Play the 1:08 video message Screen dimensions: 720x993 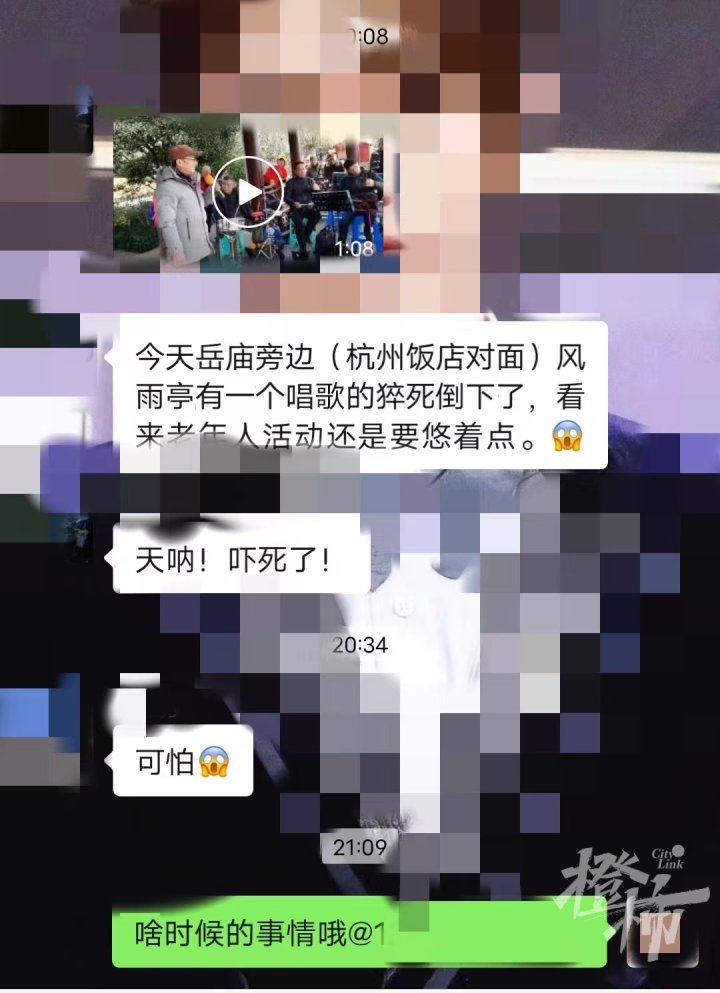pos(249,191)
